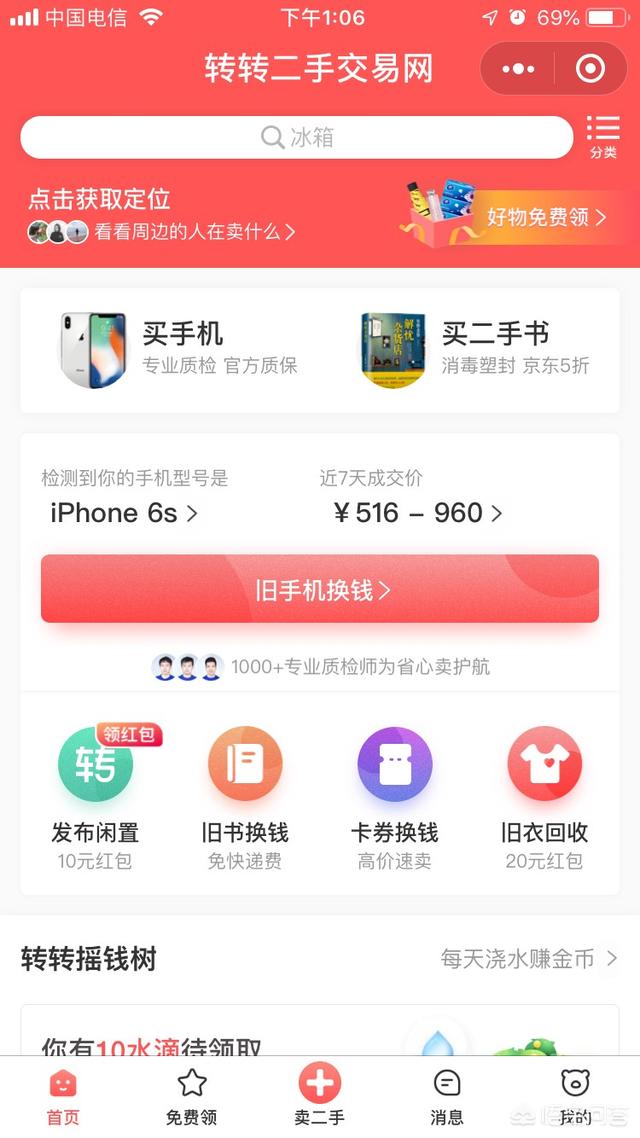Tap the 旧手机换钱 button
Viewport: 640px width, 1138px height.
pyautogui.click(x=320, y=589)
